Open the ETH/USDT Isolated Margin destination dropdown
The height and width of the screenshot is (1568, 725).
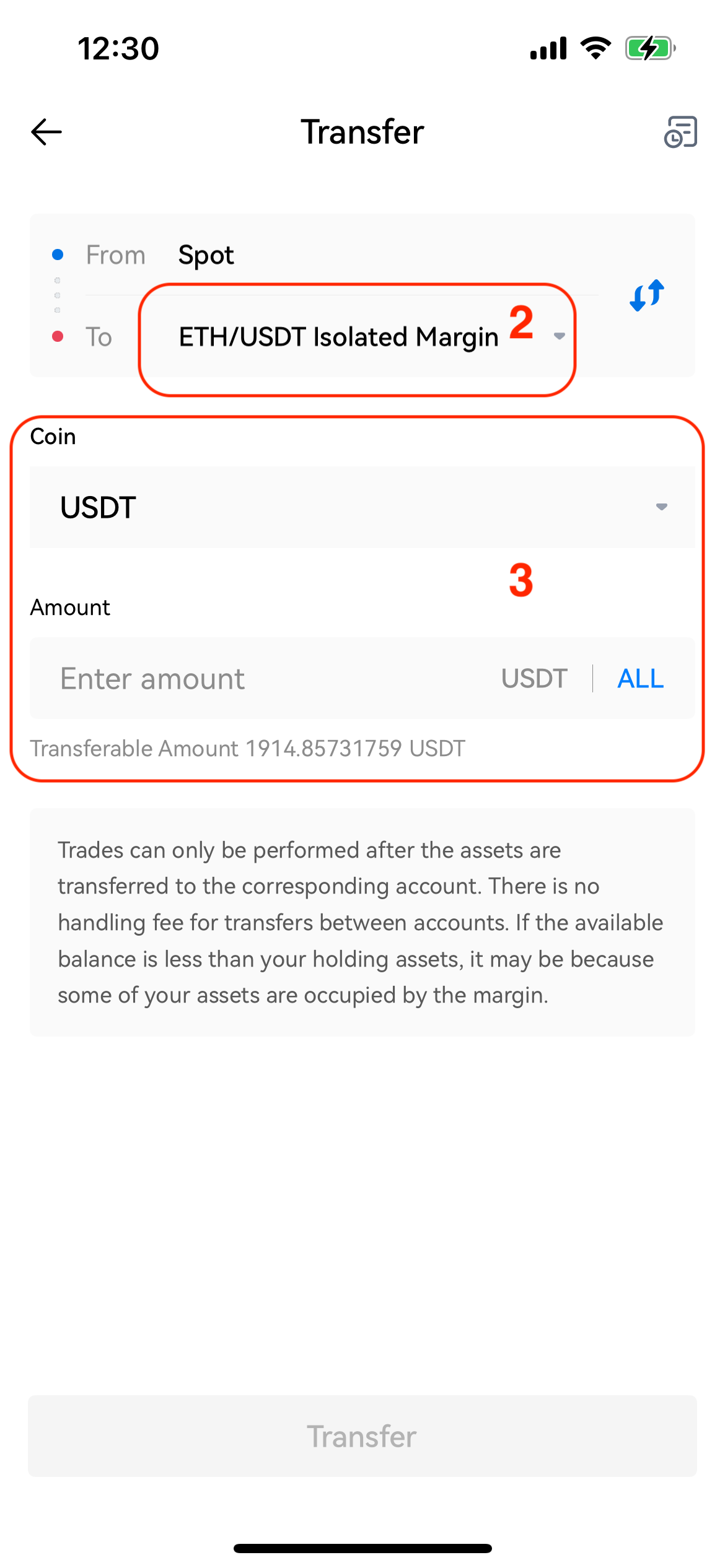(372, 337)
